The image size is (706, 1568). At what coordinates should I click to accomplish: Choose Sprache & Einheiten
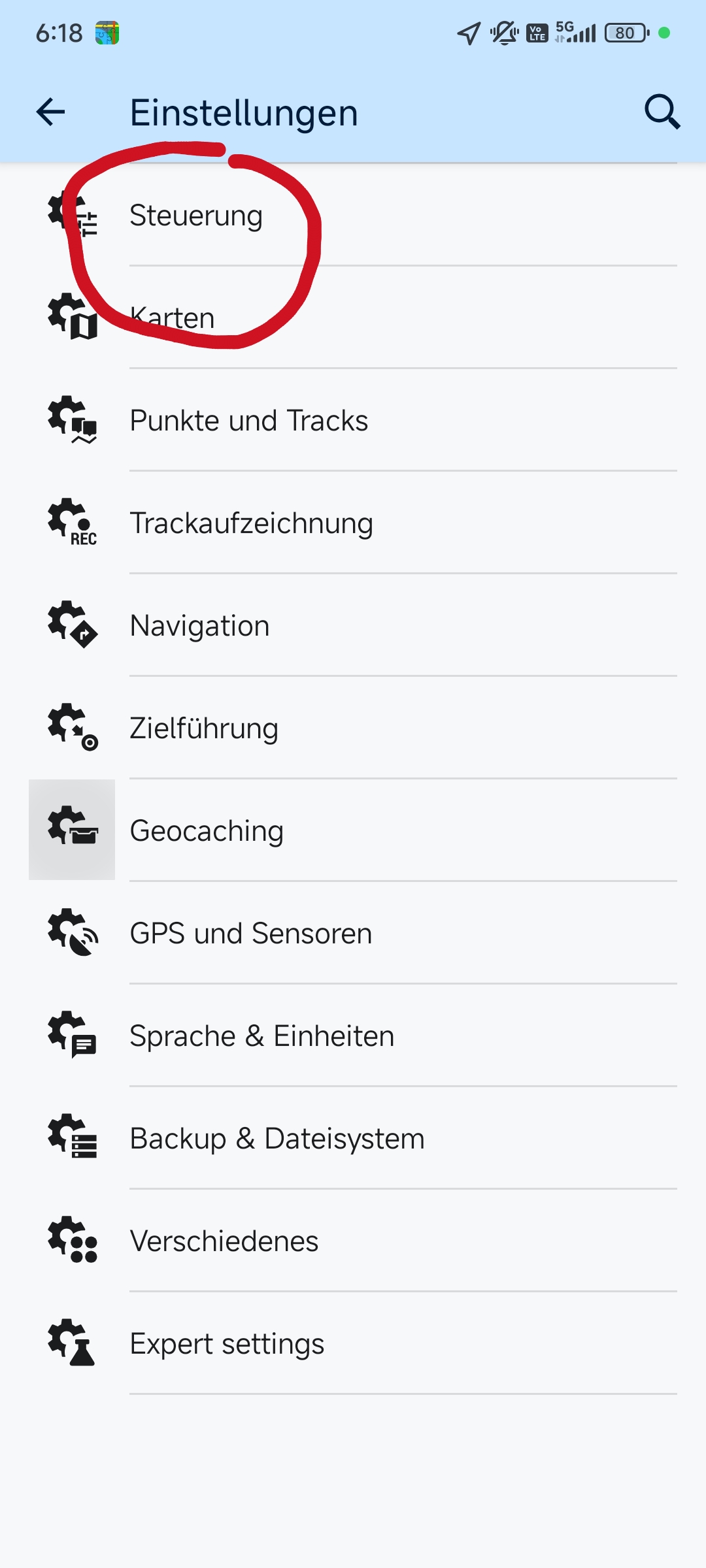click(x=262, y=1036)
